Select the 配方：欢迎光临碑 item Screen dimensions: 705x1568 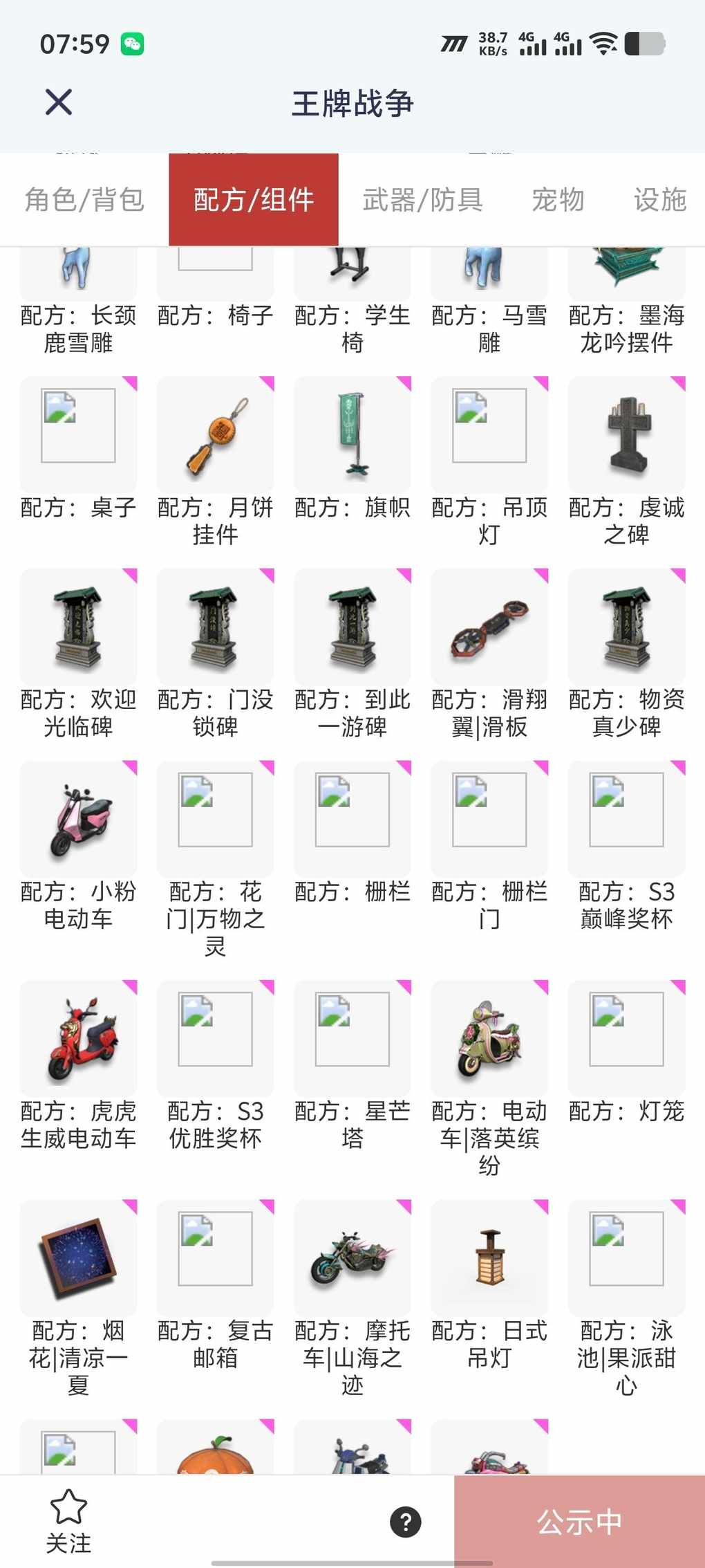78,628
